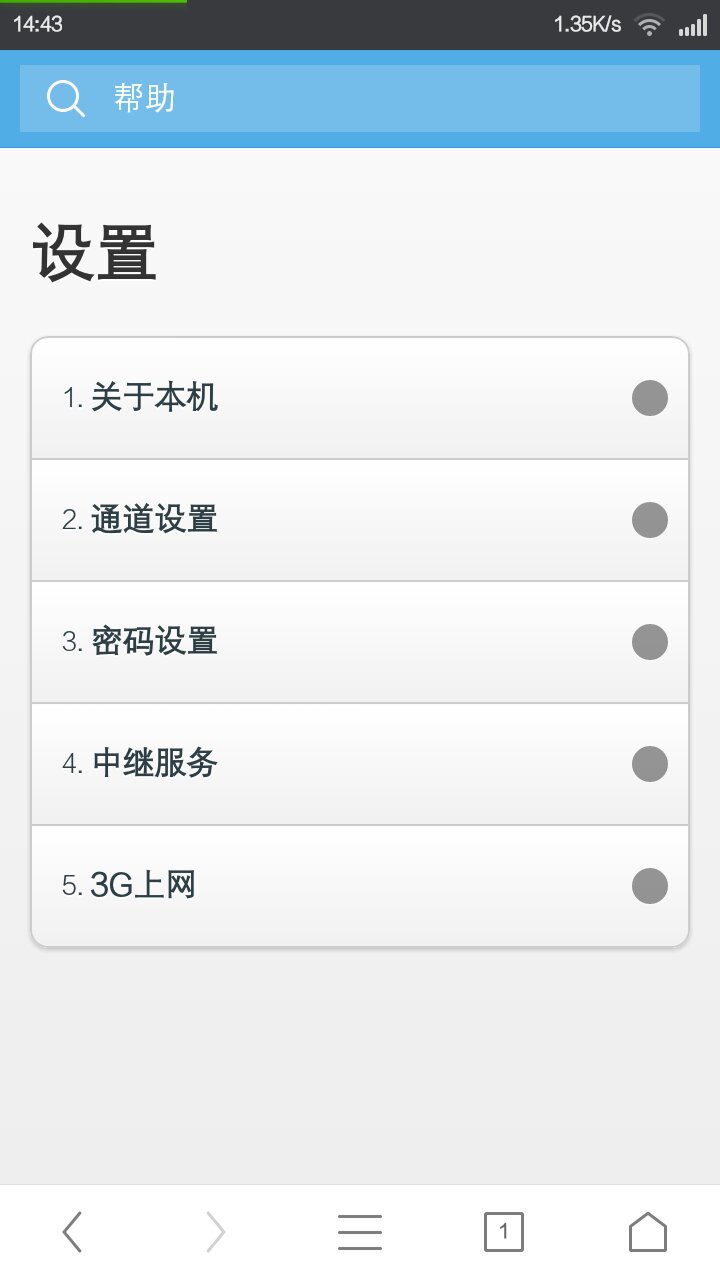The width and height of the screenshot is (720, 1280).
Task: Expand the 密码设置 list entry
Action: [x=360, y=641]
